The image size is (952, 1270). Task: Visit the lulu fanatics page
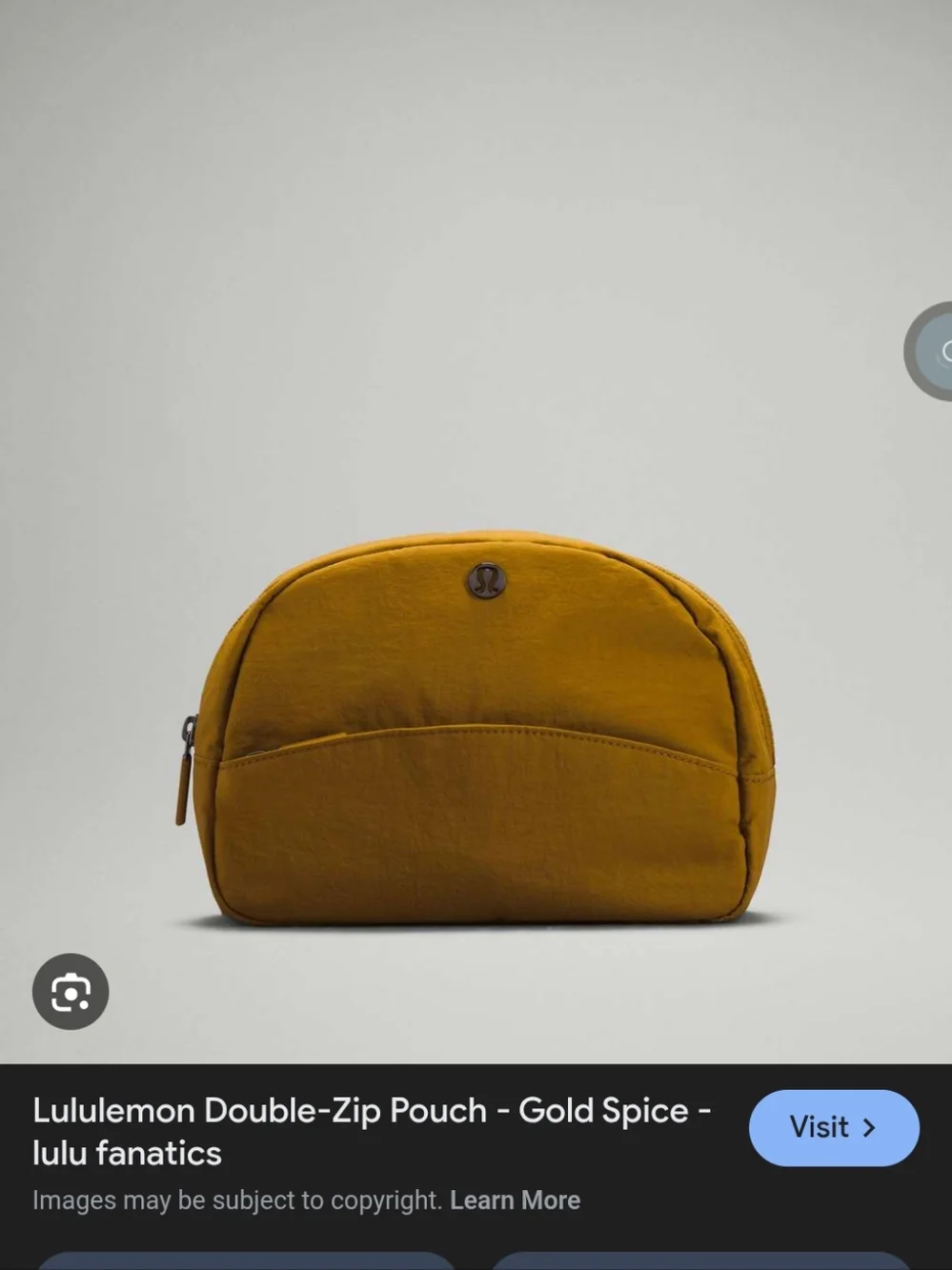pyautogui.click(x=834, y=1127)
